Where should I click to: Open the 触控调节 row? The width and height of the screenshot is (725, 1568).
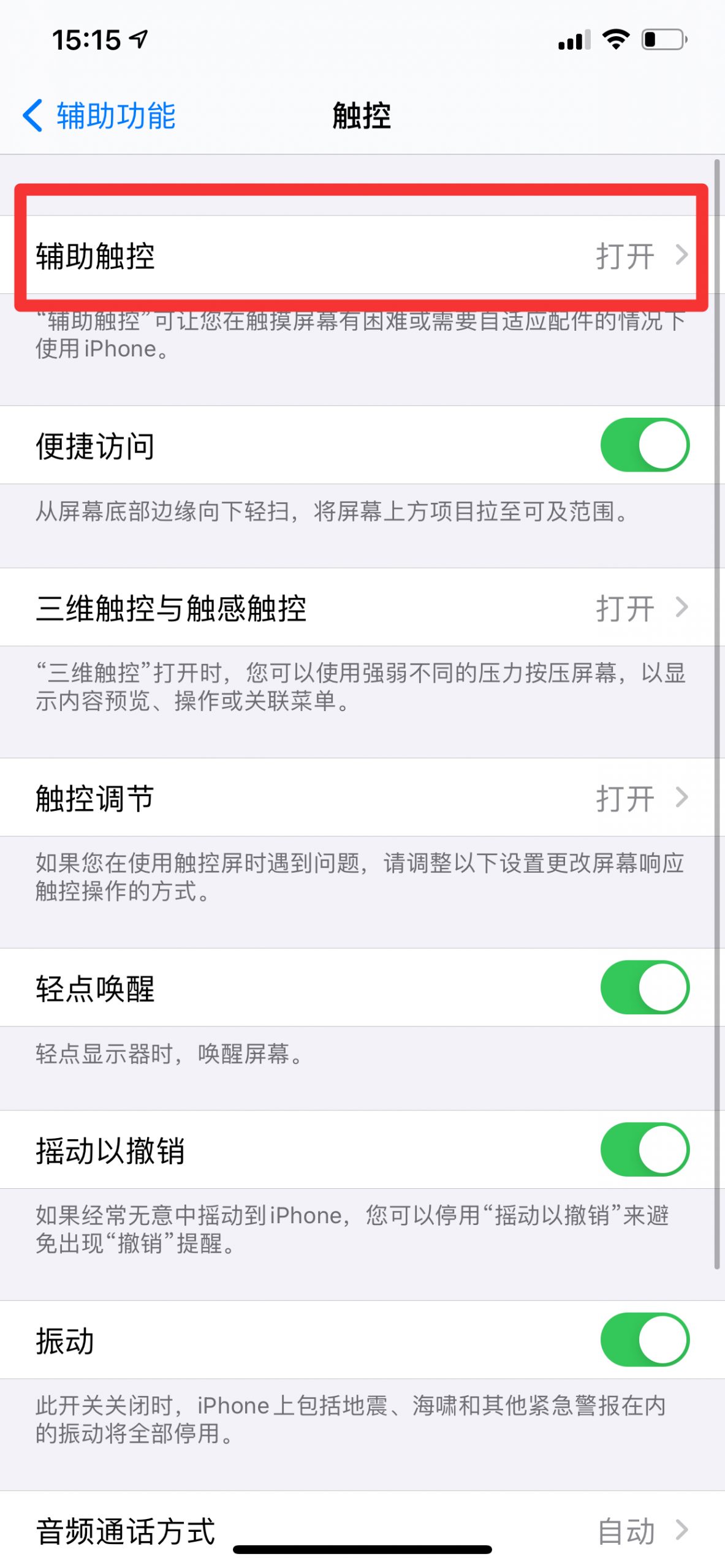point(362,797)
